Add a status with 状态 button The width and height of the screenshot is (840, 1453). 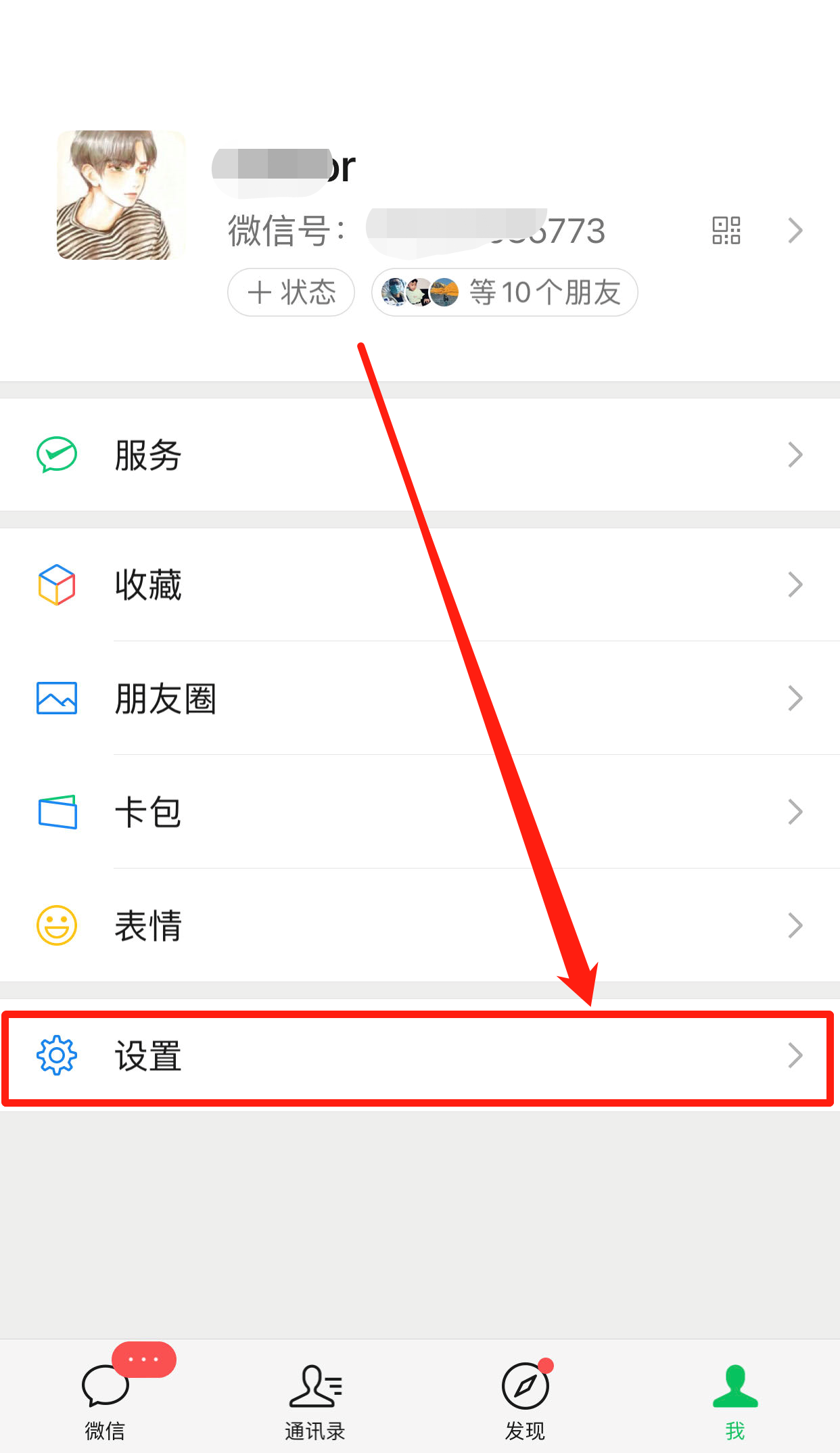(x=291, y=292)
